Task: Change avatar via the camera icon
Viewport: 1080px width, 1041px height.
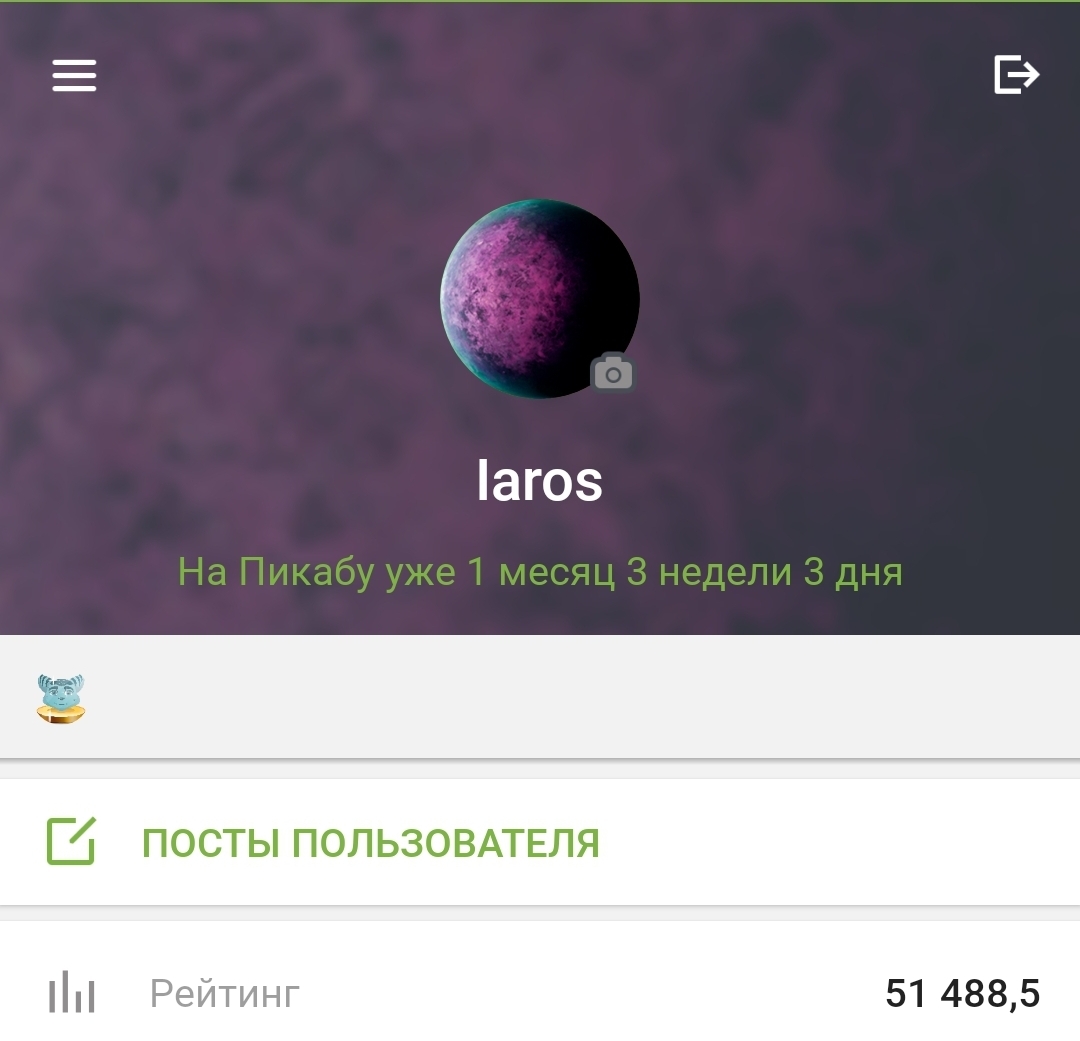Action: (613, 374)
